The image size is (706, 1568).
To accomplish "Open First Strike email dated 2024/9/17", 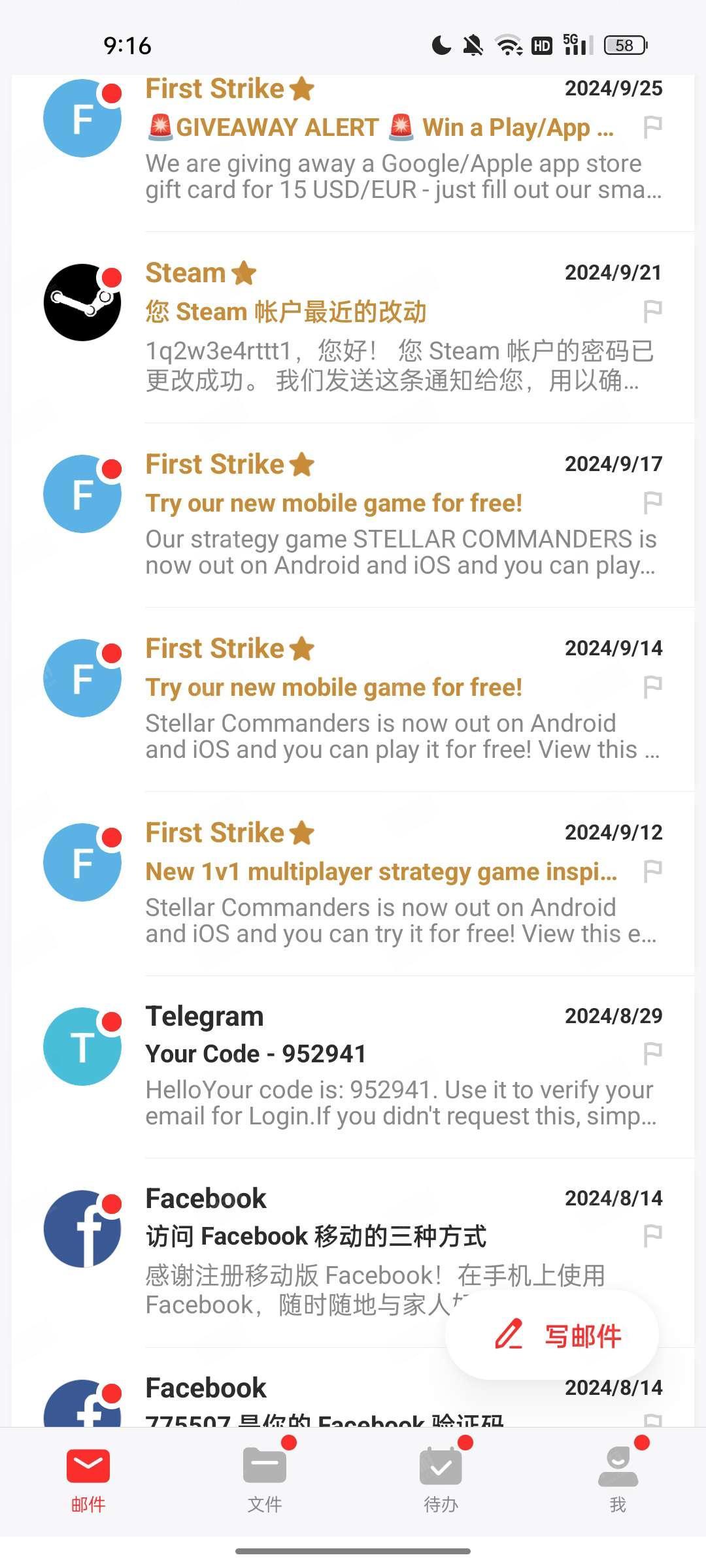I will pos(353,515).
